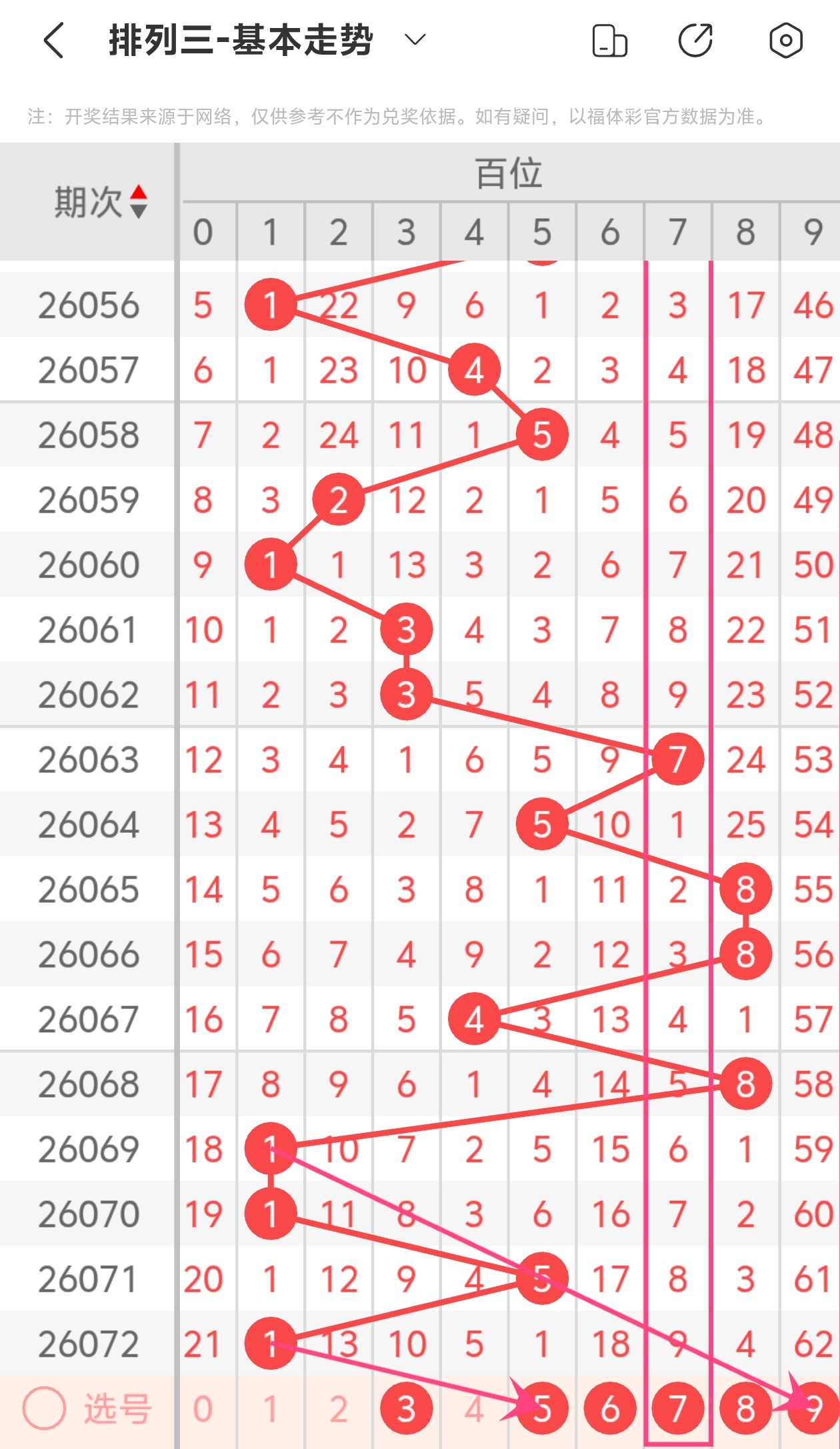Expand the 排列三-基本走势 title dropdown
The width and height of the screenshot is (840, 1449).
point(415,40)
